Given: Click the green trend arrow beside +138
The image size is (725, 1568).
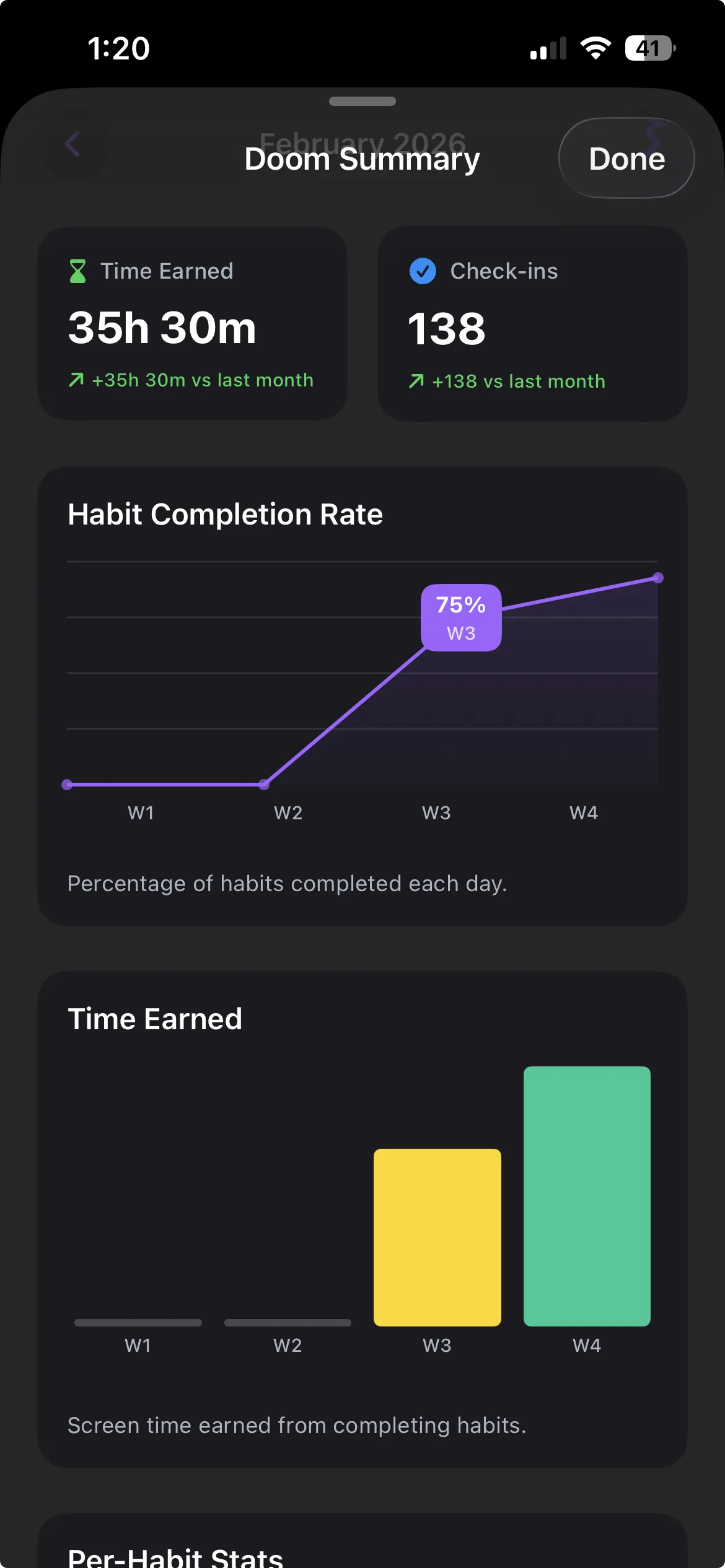Looking at the screenshot, I should (416, 381).
